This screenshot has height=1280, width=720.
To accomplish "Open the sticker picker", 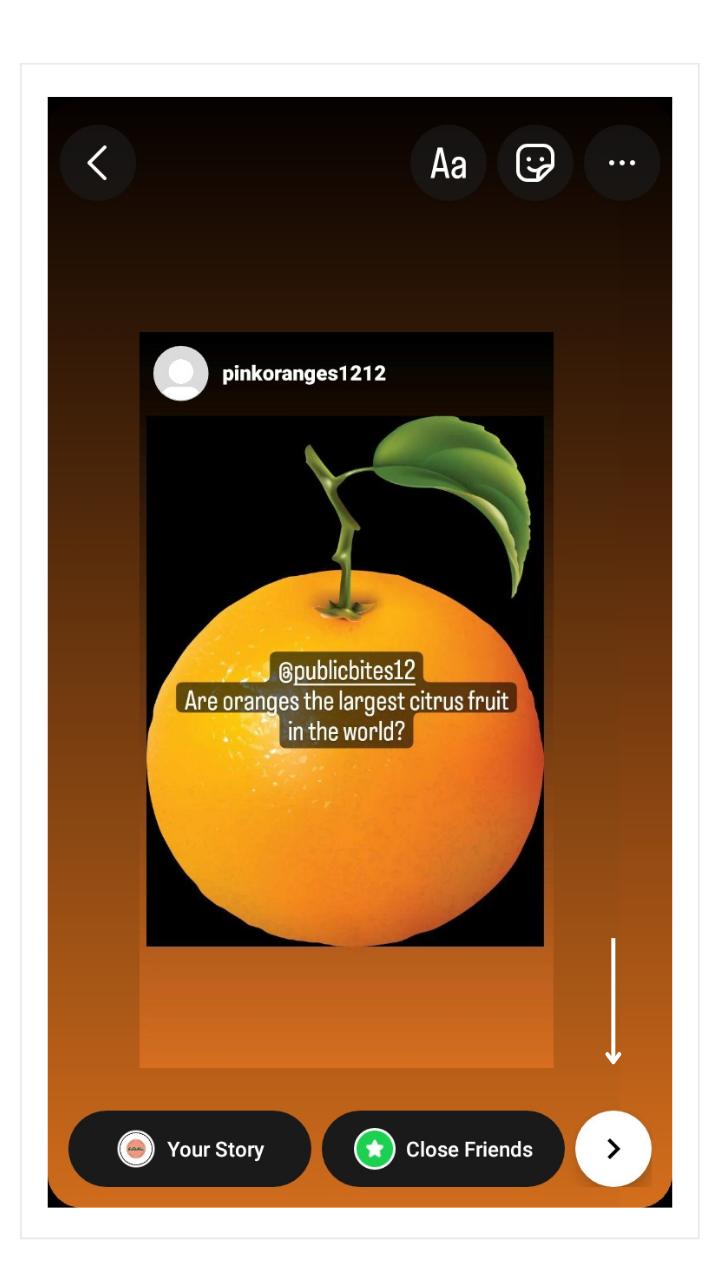I will tap(535, 163).
